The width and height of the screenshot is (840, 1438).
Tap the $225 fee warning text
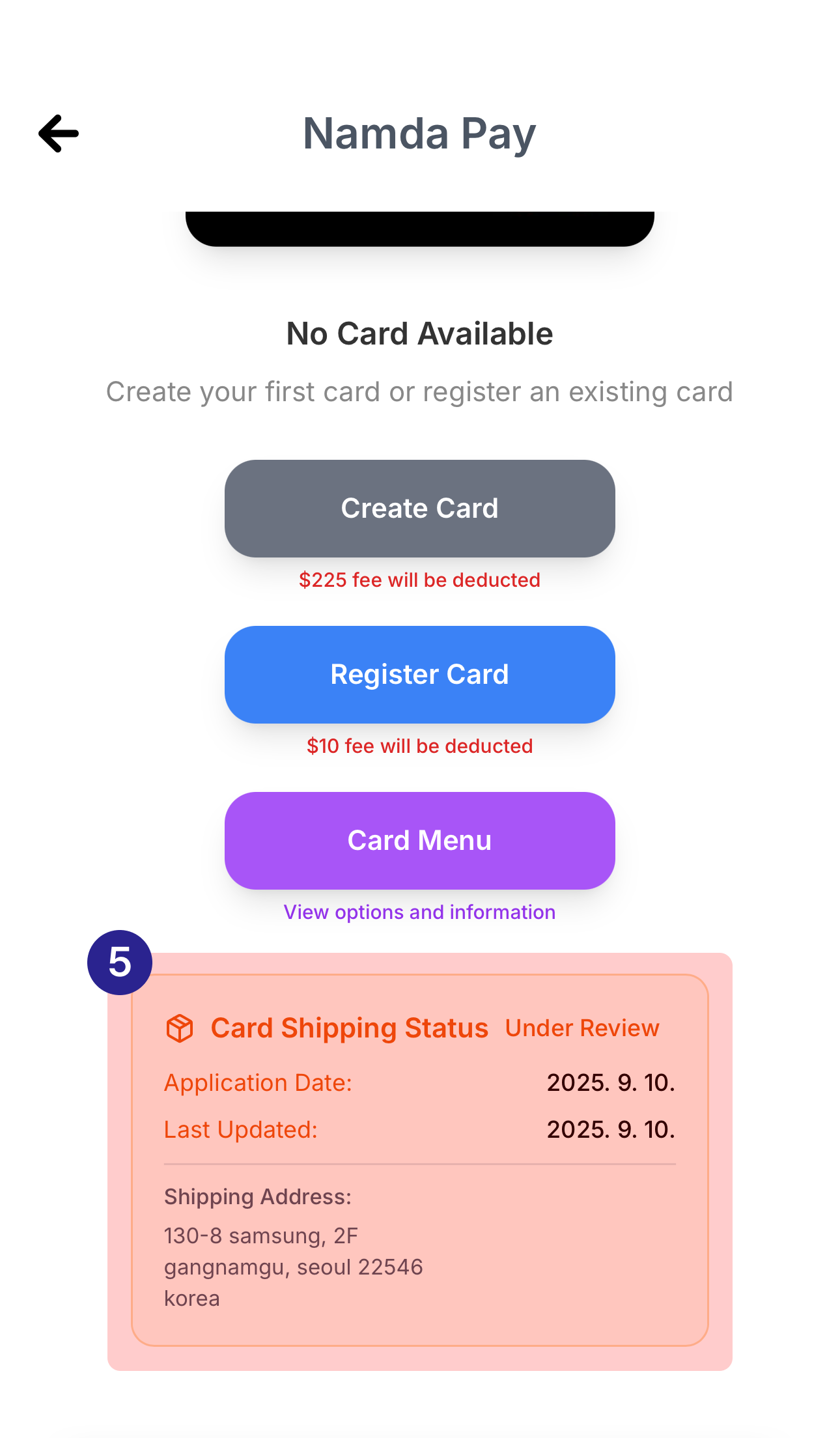tap(420, 580)
